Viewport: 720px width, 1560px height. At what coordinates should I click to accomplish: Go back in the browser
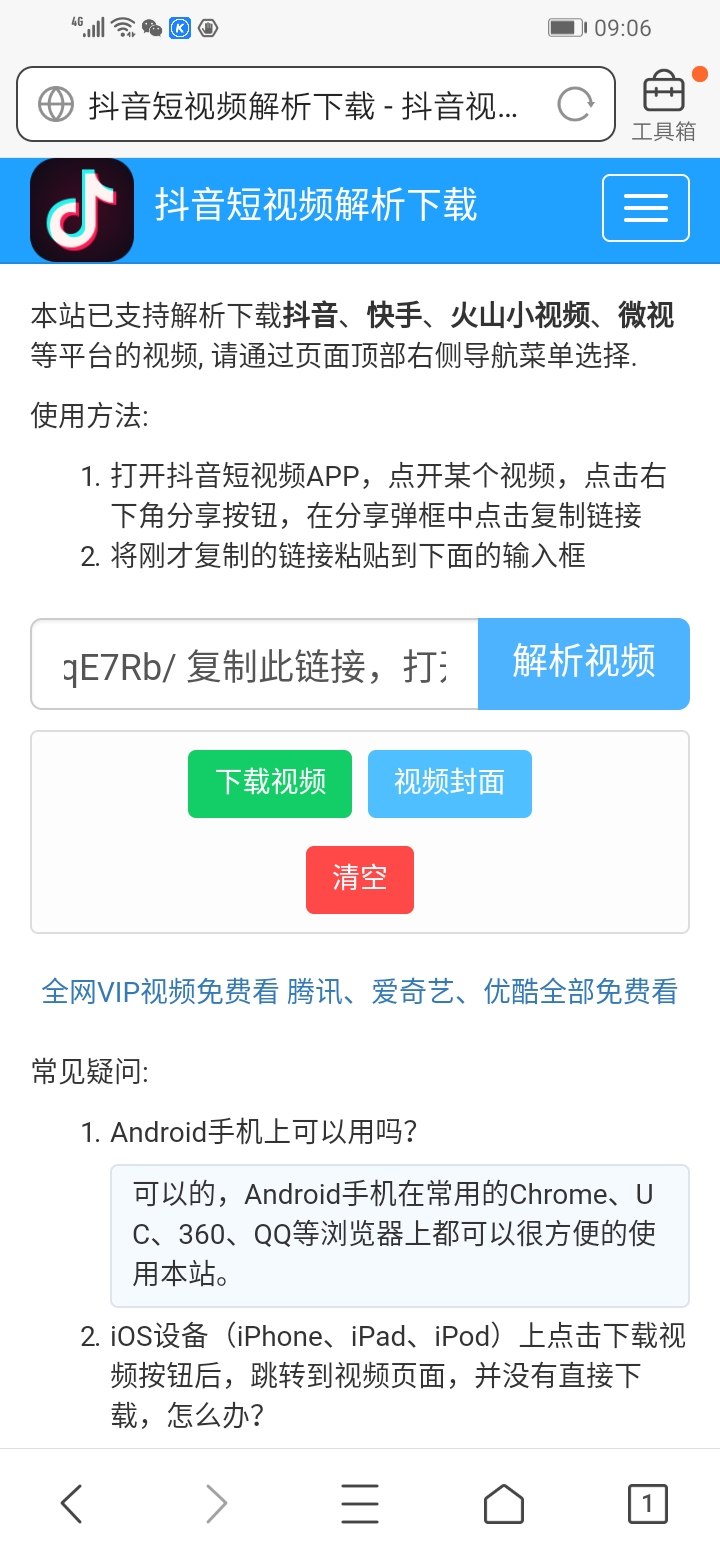point(71,1503)
